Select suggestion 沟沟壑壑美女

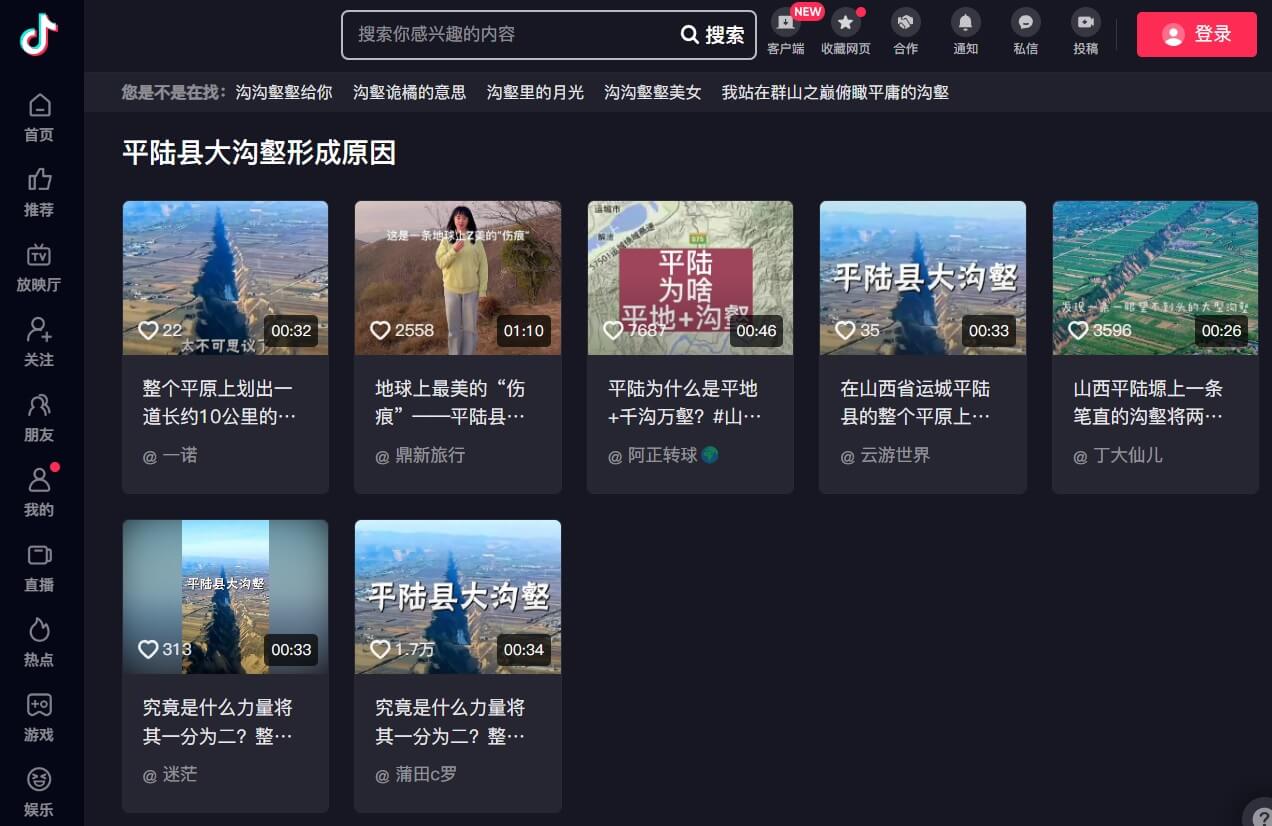point(653,92)
